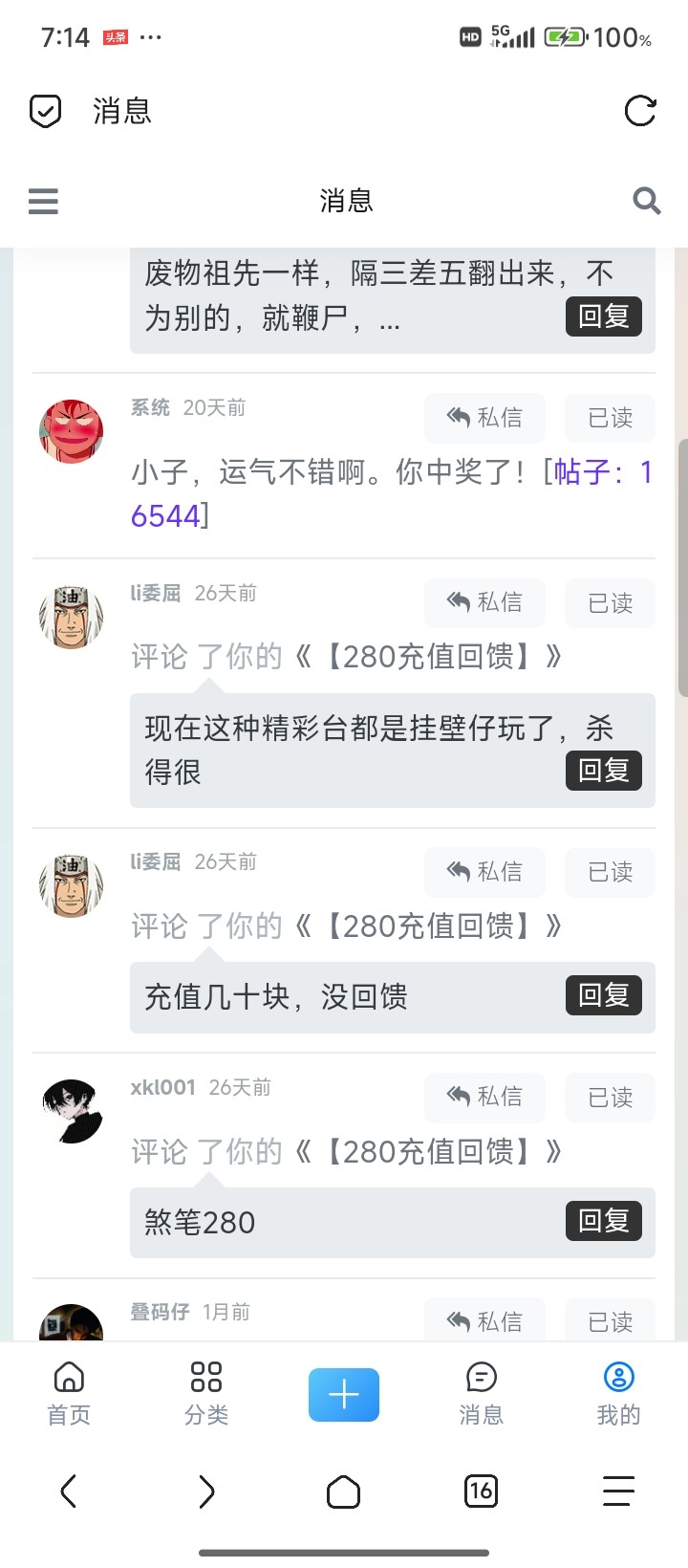Image resolution: width=688 pixels, height=1568 pixels.
Task: Reply to the 鞭尸 comment at top
Action: tap(603, 316)
